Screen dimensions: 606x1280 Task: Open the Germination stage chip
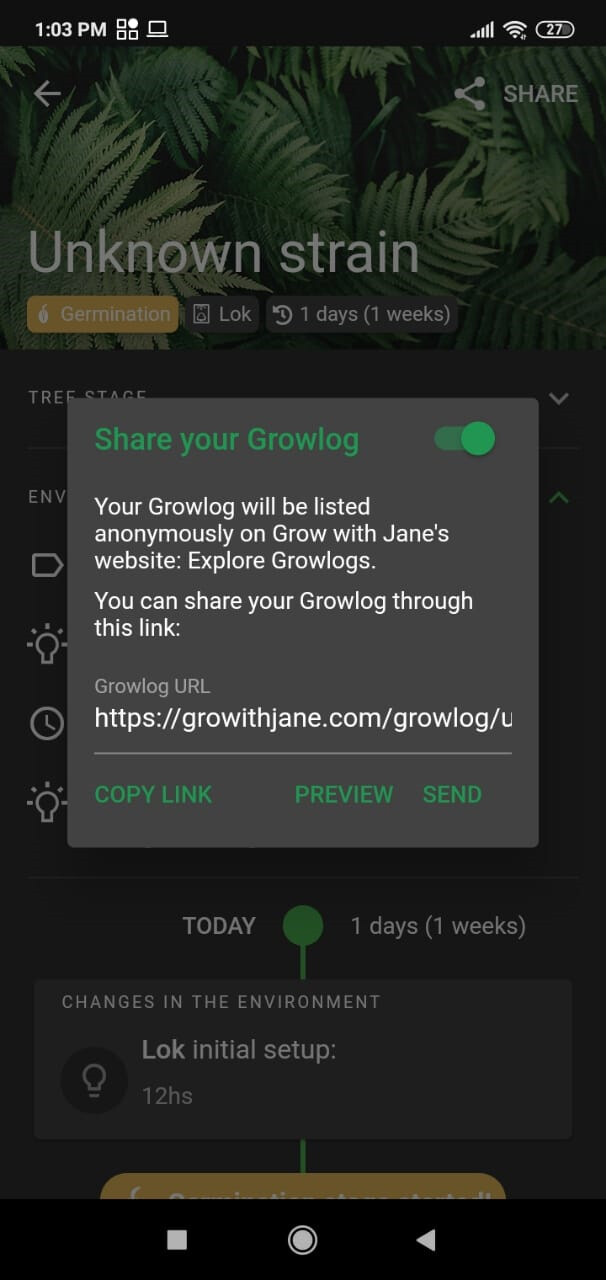103,314
